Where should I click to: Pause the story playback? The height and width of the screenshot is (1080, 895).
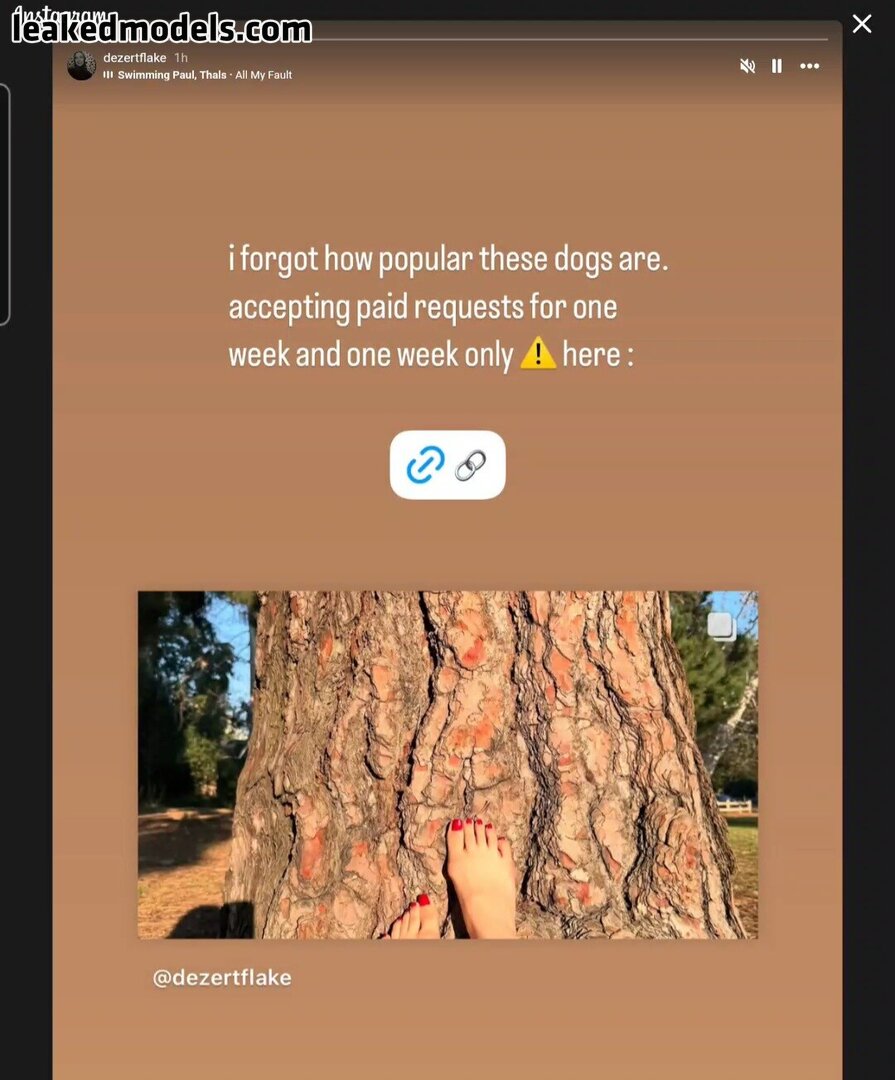tap(776, 66)
